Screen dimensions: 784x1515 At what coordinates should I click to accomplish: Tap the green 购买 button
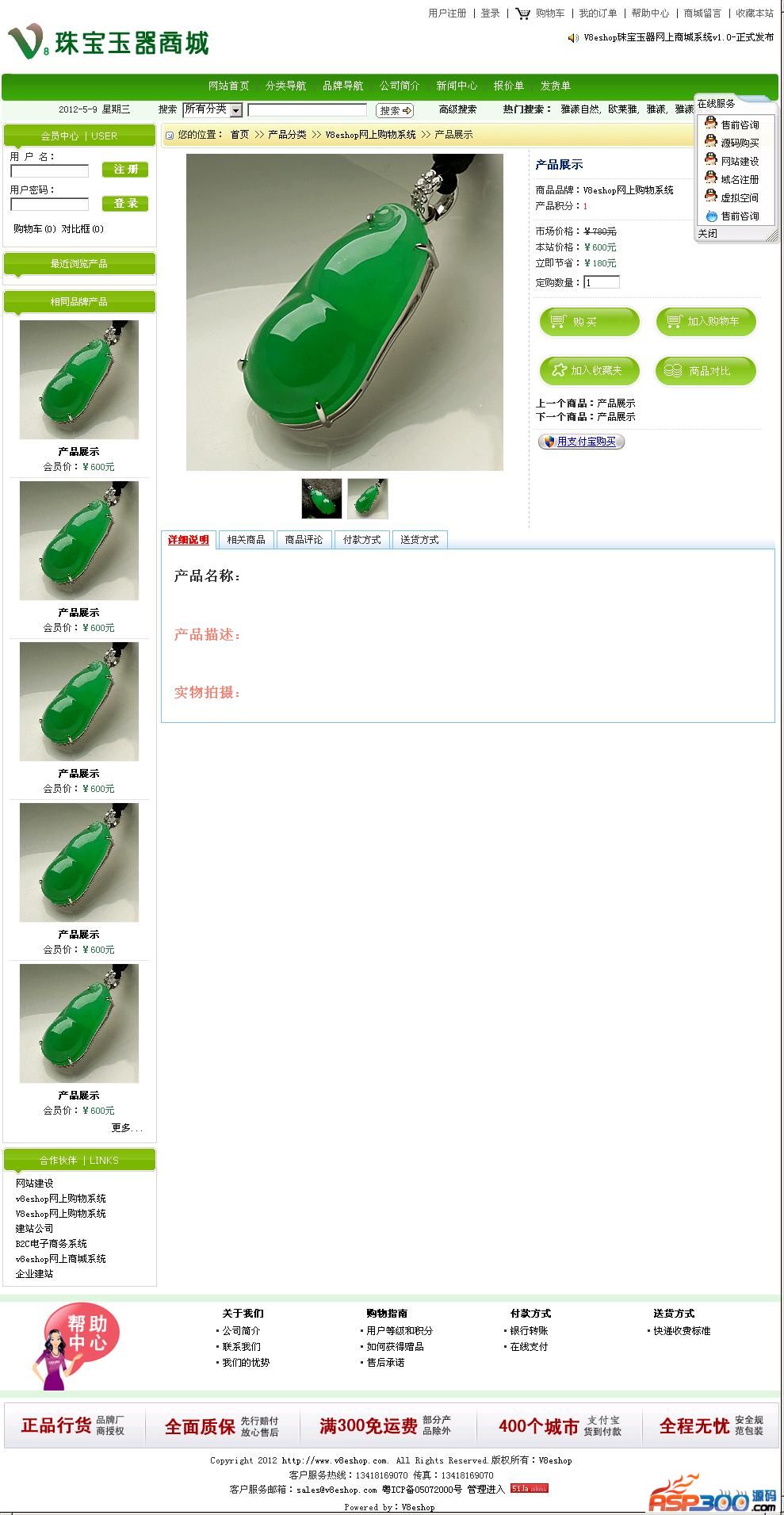pyautogui.click(x=589, y=322)
